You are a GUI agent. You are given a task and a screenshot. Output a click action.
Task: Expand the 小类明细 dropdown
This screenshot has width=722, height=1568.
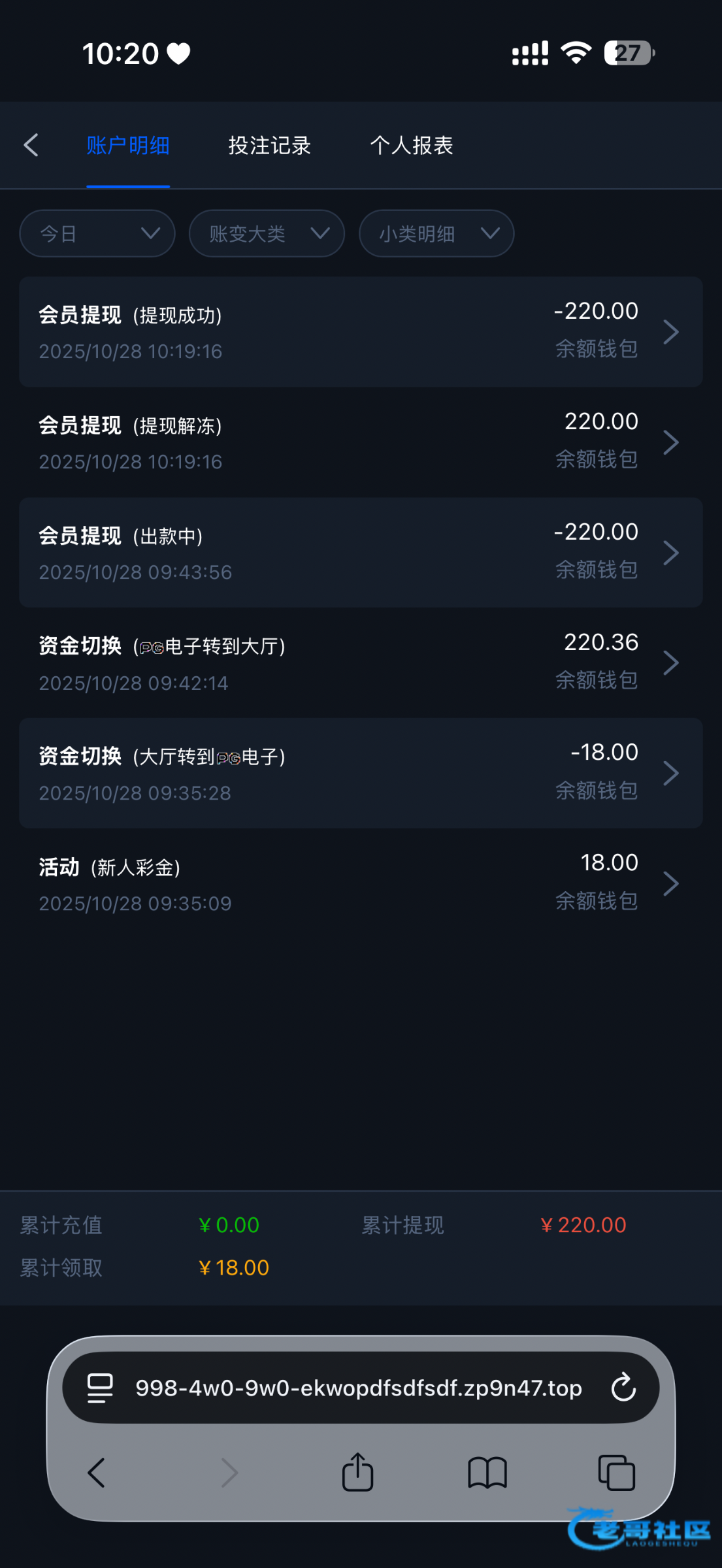click(x=436, y=233)
